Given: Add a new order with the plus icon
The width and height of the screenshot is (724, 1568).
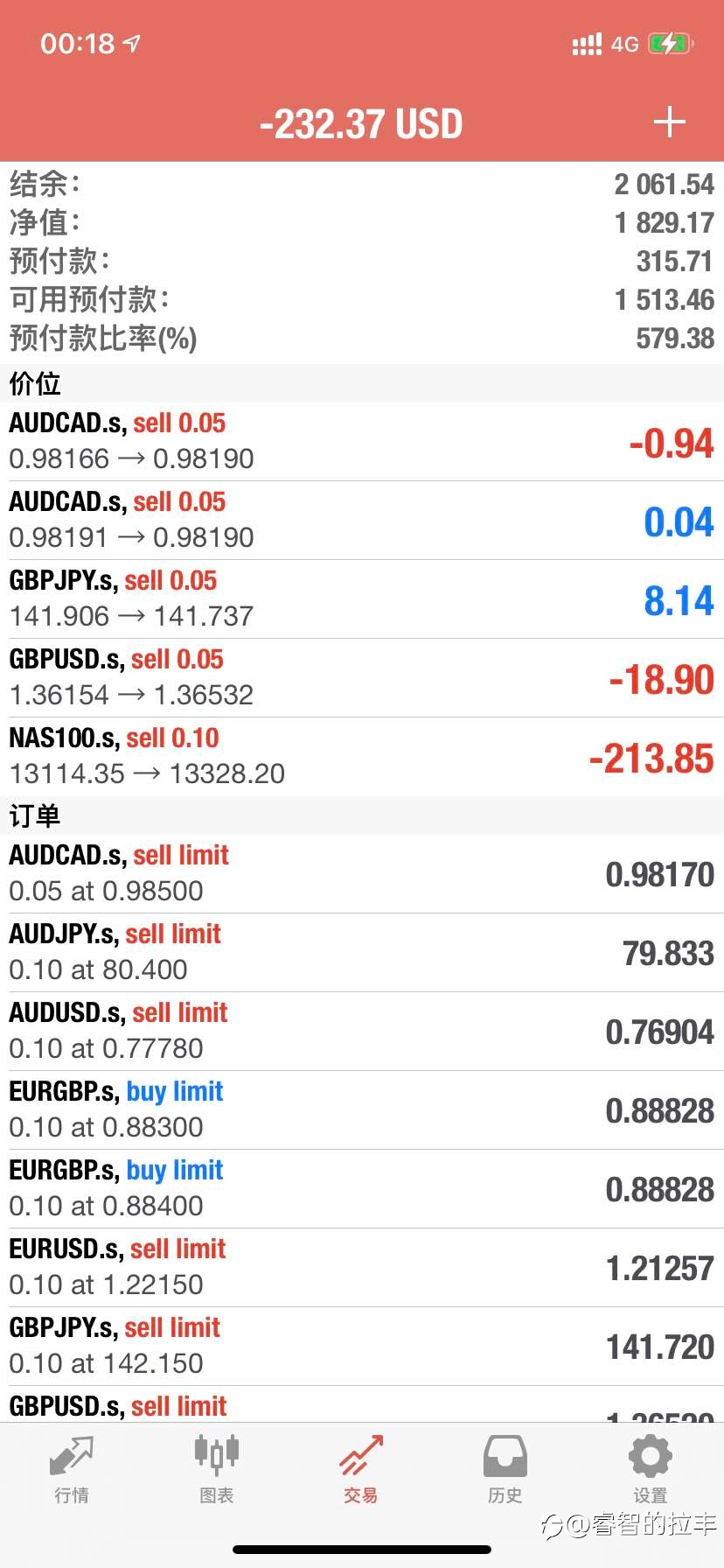Looking at the screenshot, I should pyautogui.click(x=669, y=122).
